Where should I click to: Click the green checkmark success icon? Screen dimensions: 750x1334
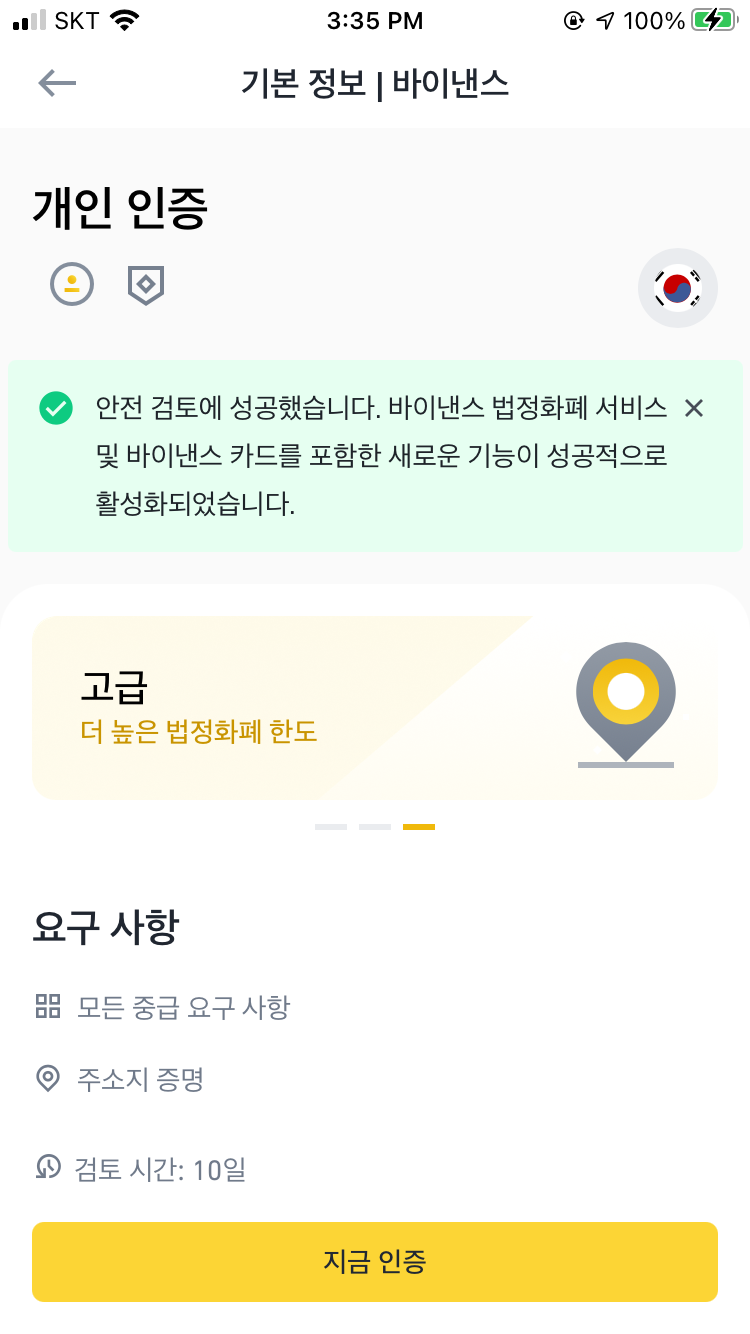(x=56, y=408)
